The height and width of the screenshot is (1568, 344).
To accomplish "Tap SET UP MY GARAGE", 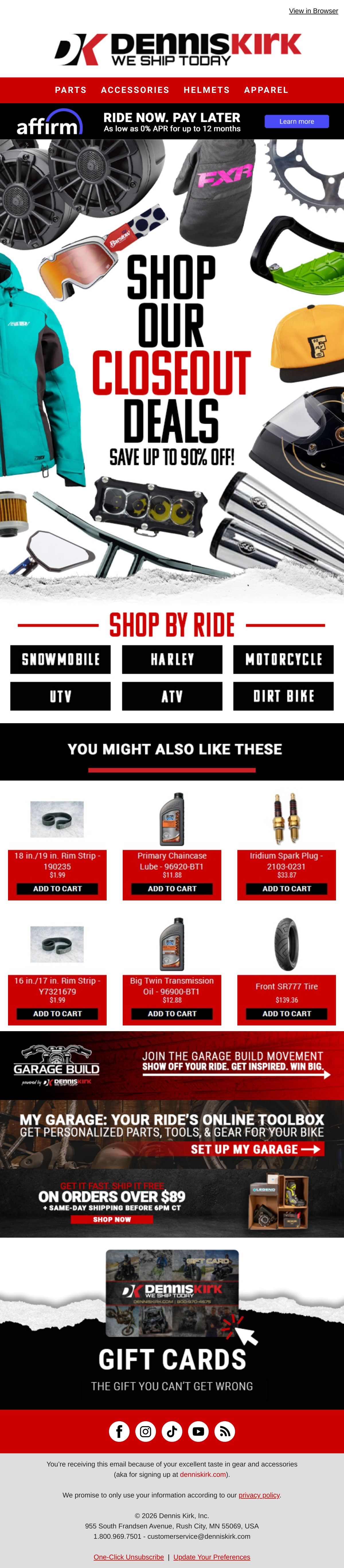I will coord(255,1149).
